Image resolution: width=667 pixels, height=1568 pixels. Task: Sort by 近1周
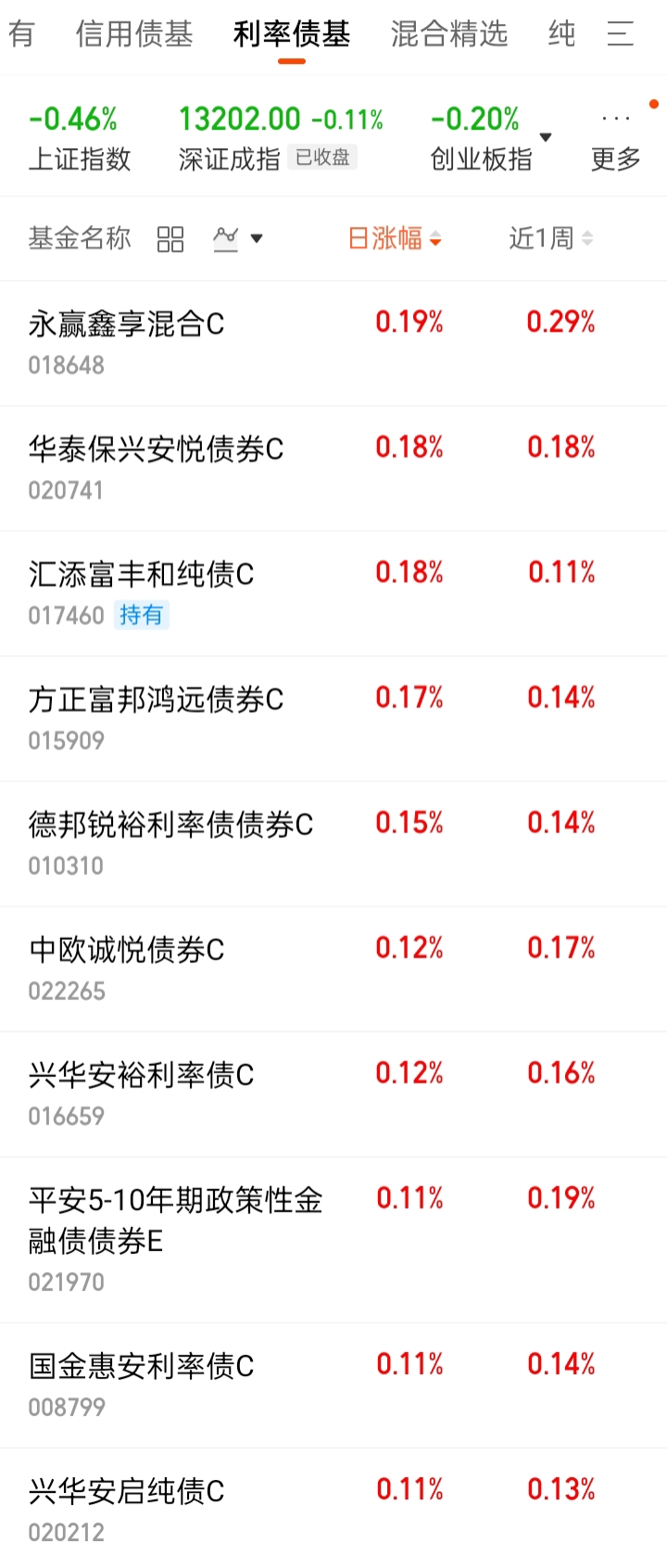[x=551, y=238]
